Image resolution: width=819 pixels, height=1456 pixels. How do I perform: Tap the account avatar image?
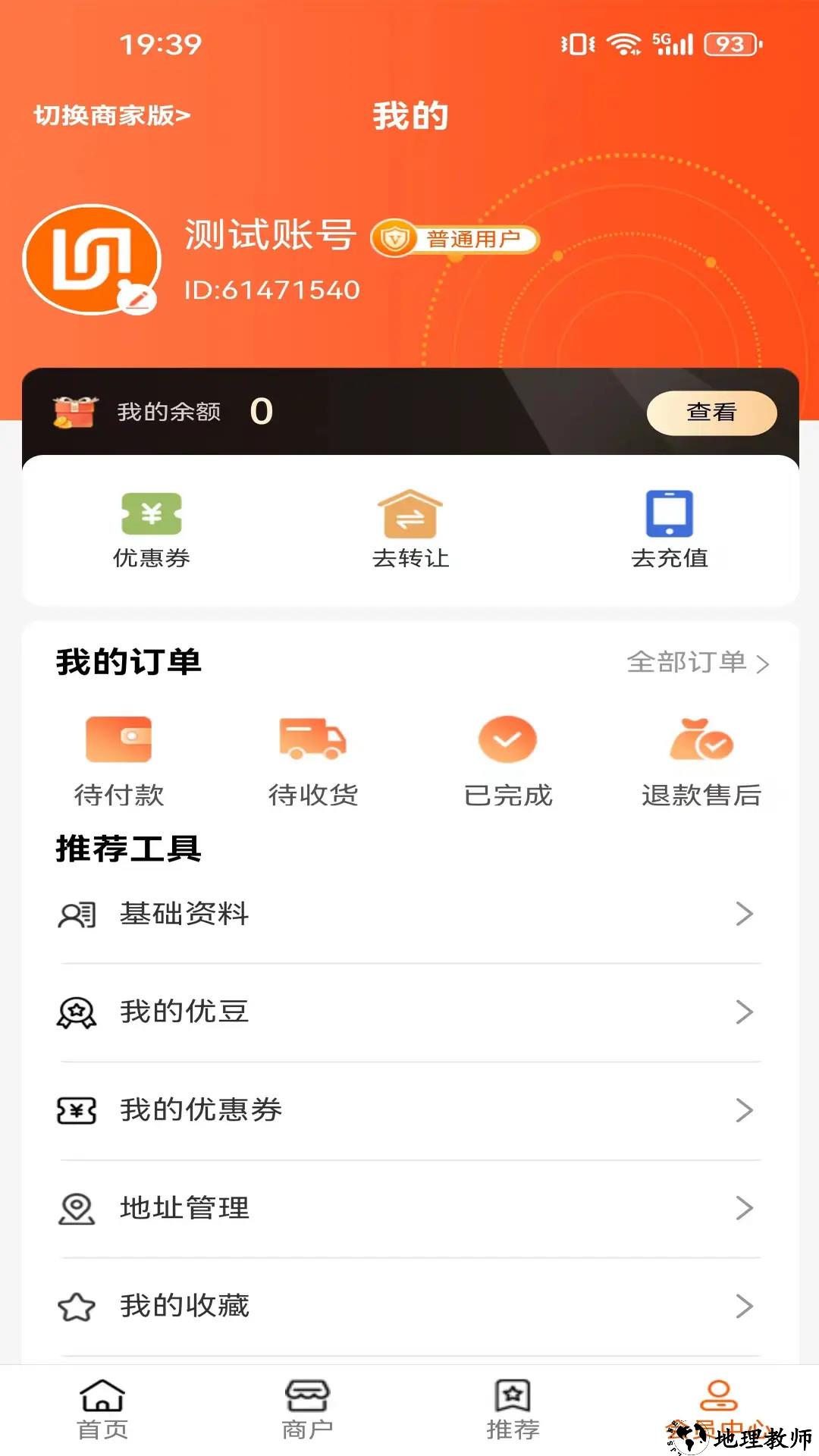91,258
